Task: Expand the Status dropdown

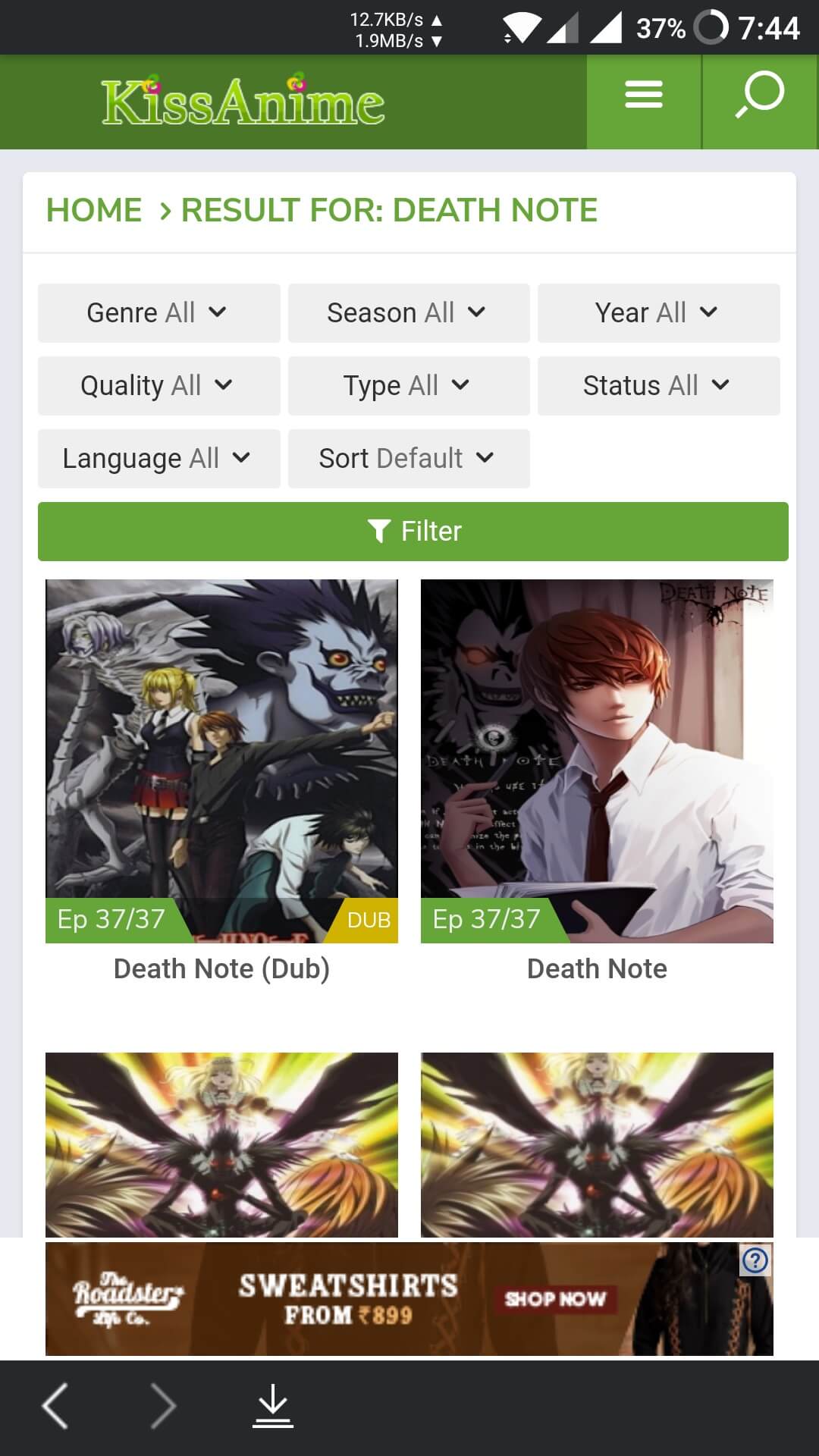Action: point(658,385)
